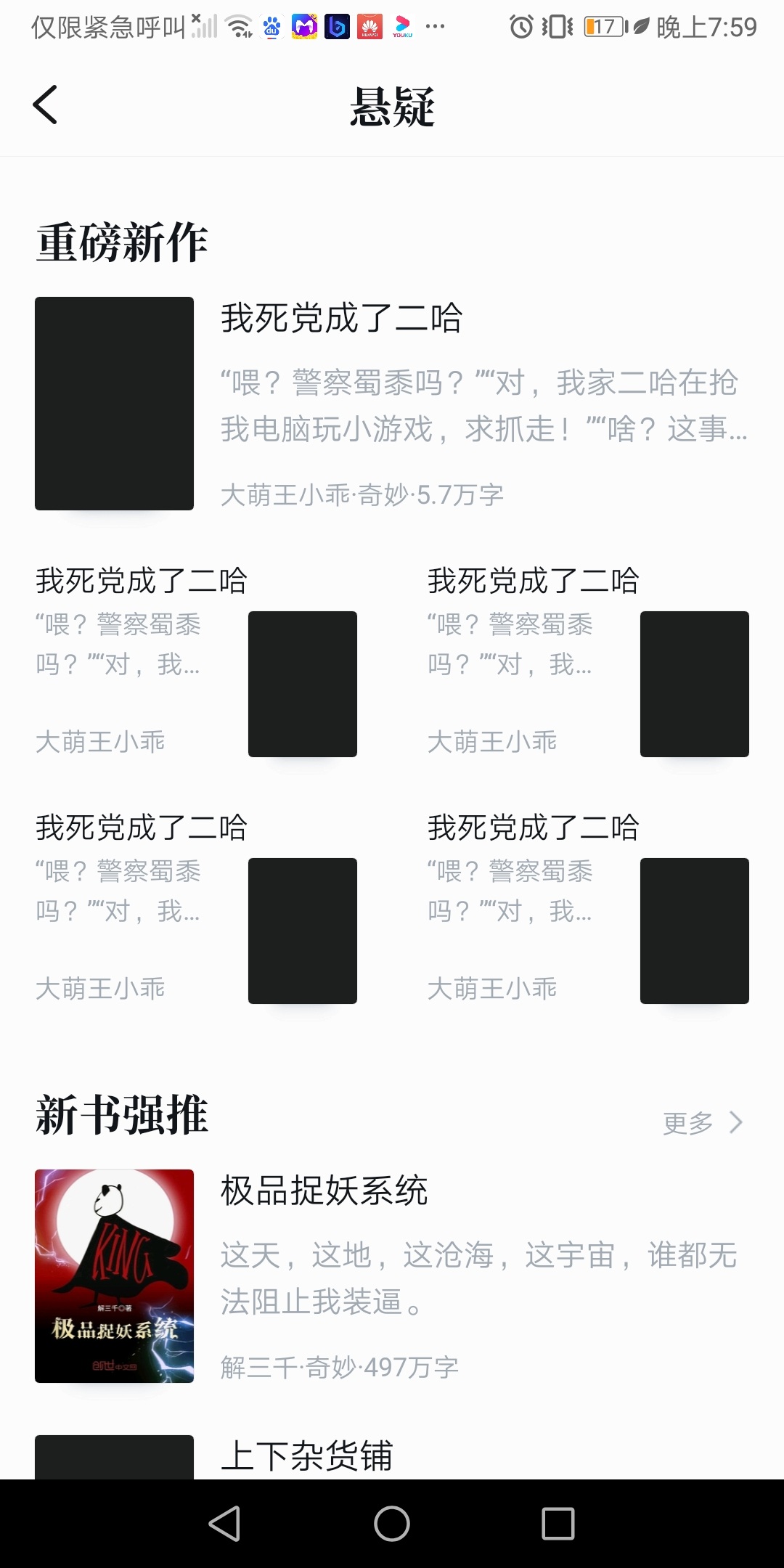This screenshot has width=784, height=1568.
Task: Go back from the 悬疑 page
Action: [45, 105]
